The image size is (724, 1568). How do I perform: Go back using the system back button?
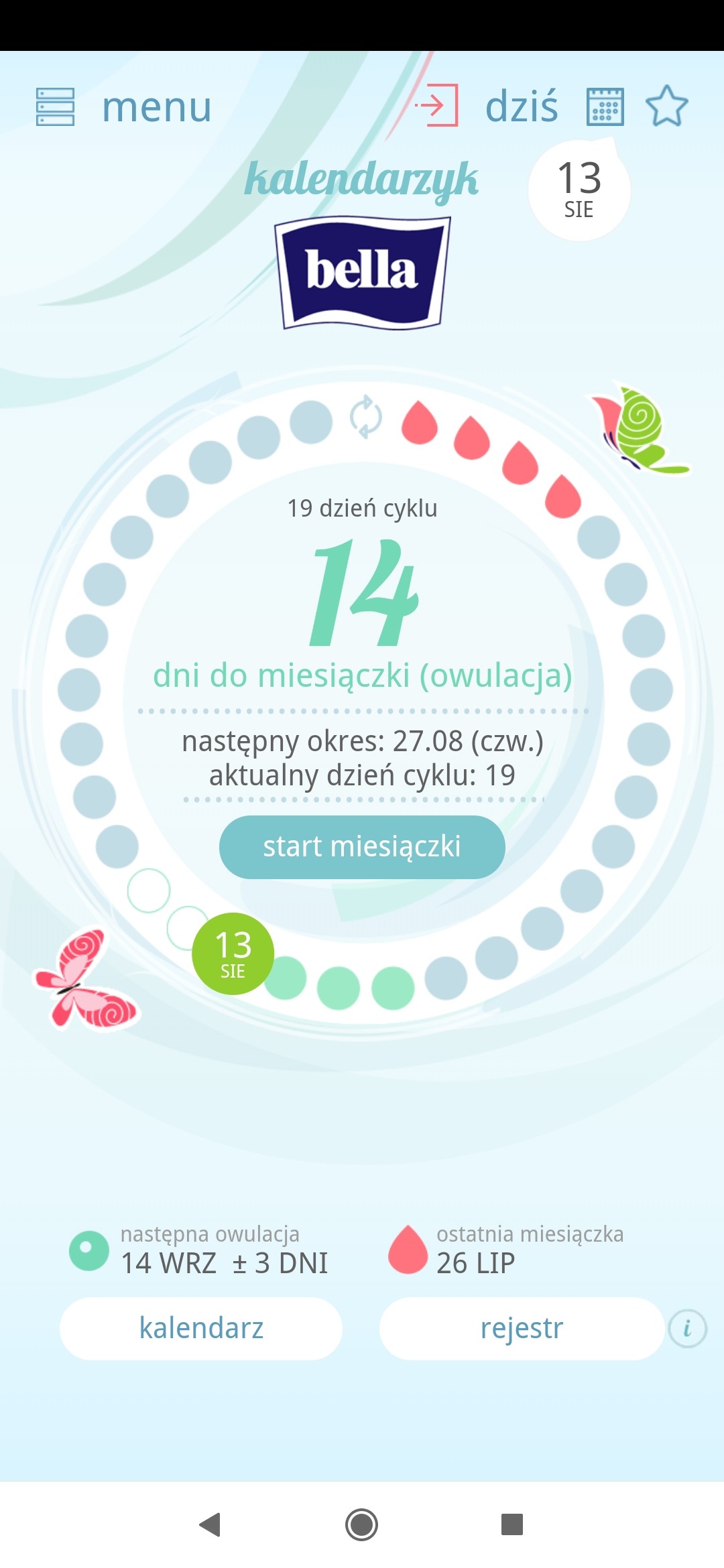coord(210,1524)
